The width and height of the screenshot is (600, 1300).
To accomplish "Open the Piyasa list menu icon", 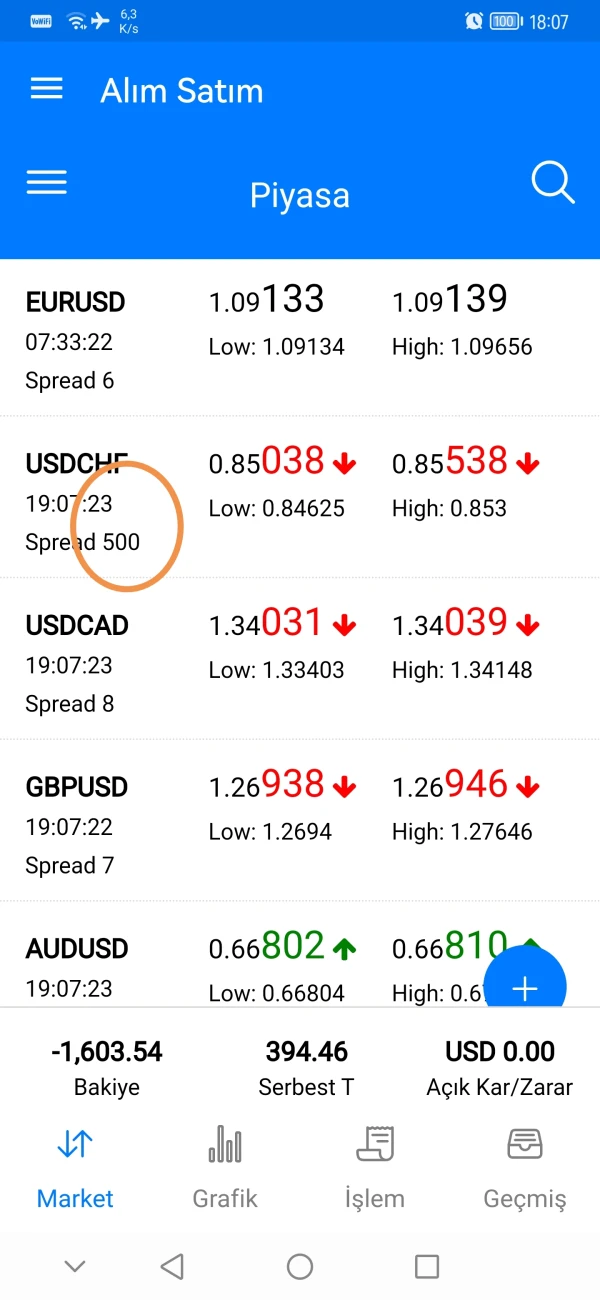I will coord(47,183).
